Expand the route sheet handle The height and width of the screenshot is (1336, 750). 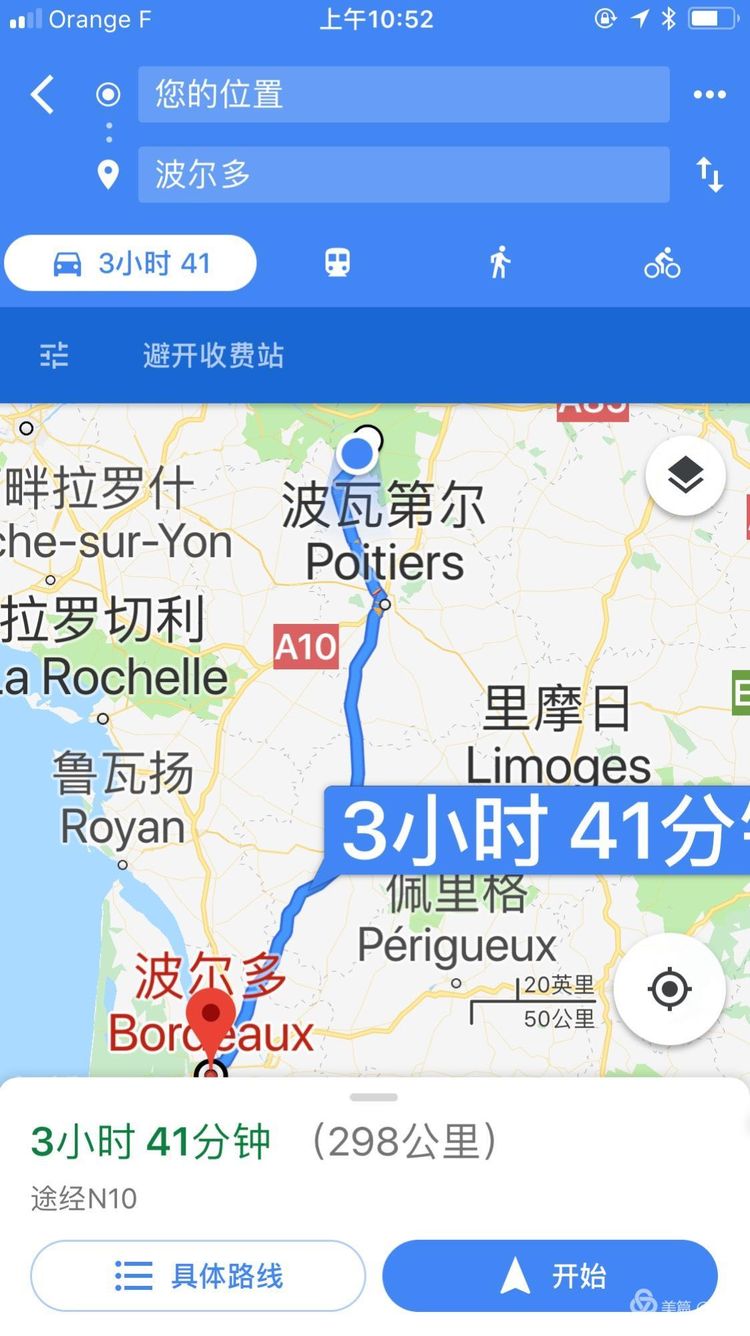coord(374,1097)
